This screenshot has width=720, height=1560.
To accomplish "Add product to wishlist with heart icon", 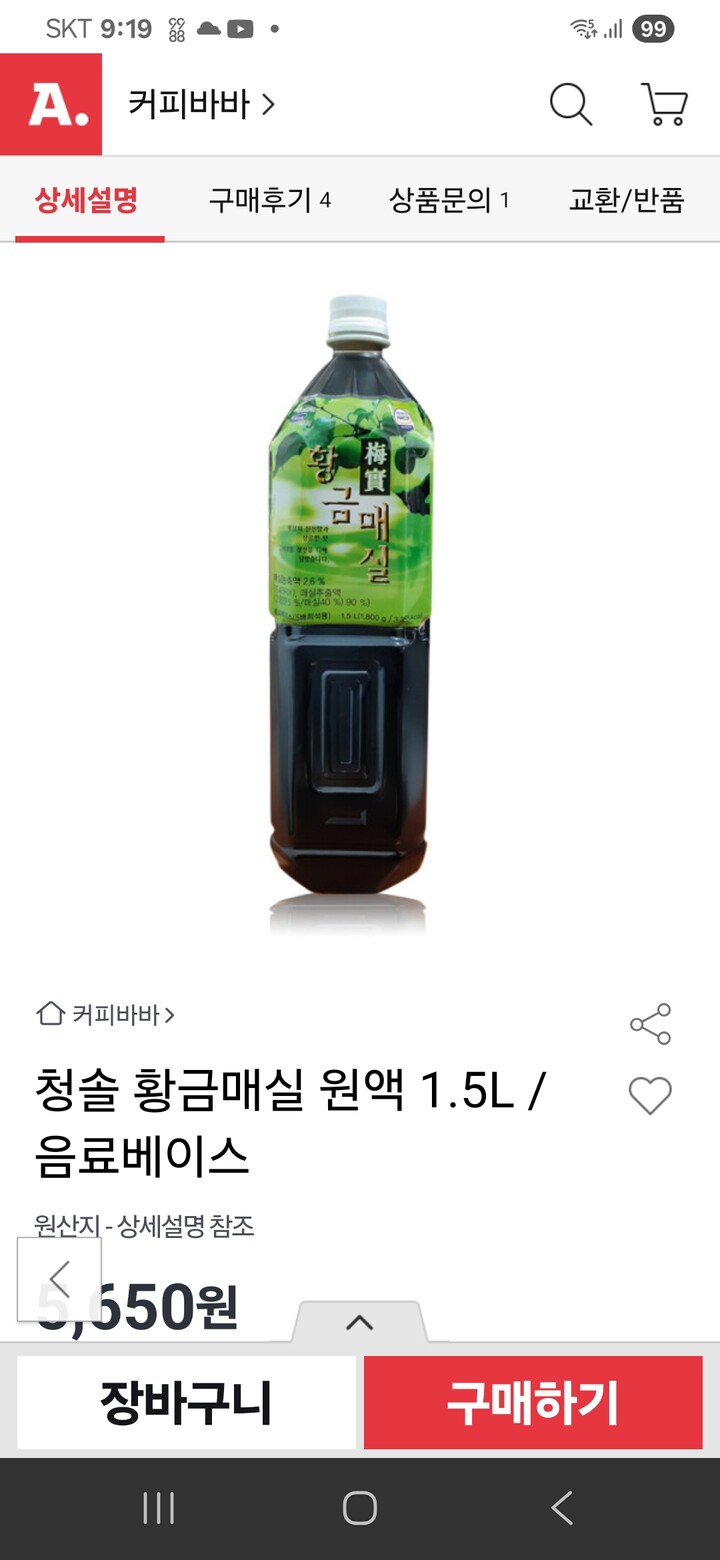I will coord(651,1094).
